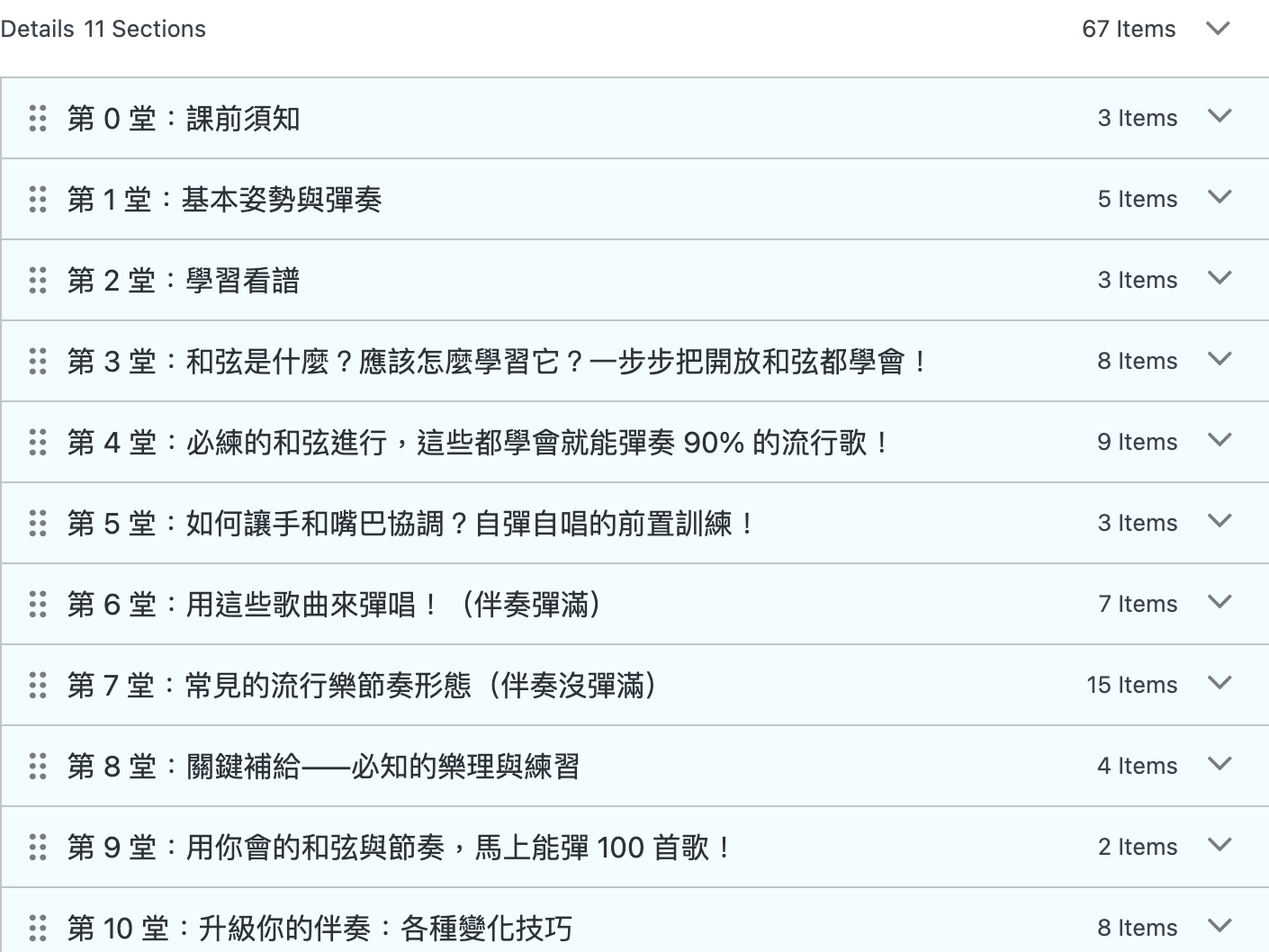Collapse all sections via the 67 Items chevron
Viewport: 1269px width, 952px height.
pyautogui.click(x=1218, y=29)
